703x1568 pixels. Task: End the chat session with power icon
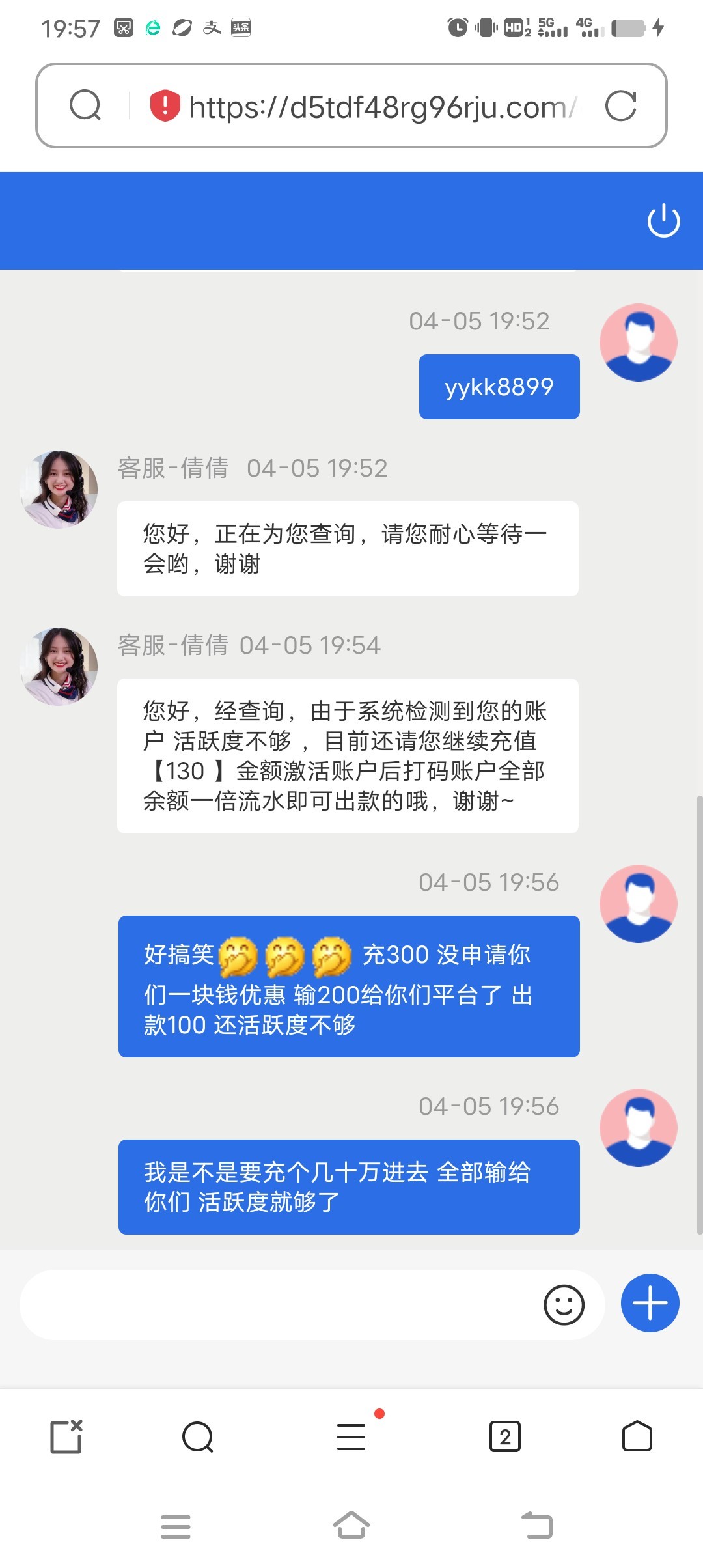point(663,221)
